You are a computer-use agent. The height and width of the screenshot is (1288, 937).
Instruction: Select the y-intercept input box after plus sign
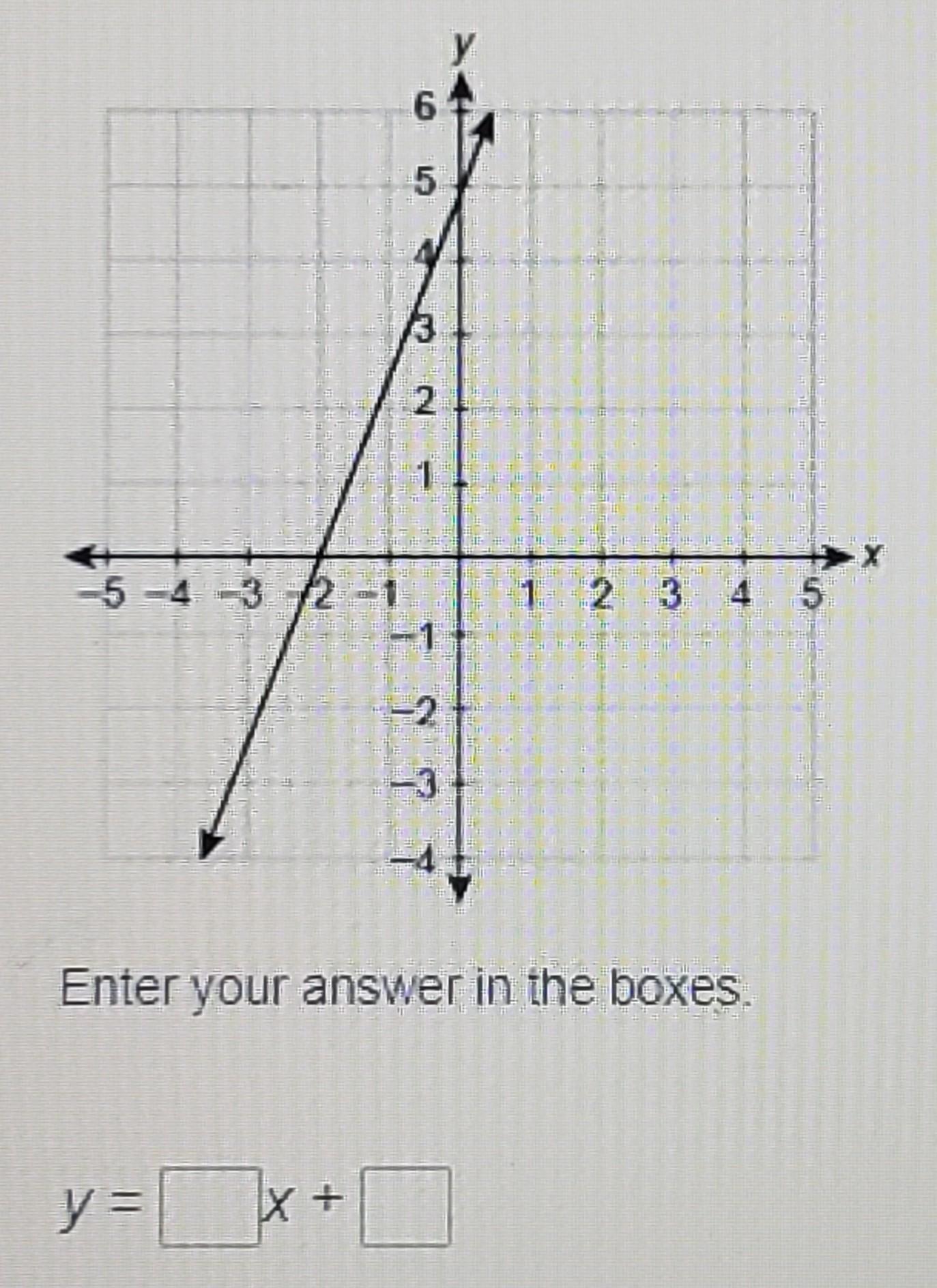405,1207
